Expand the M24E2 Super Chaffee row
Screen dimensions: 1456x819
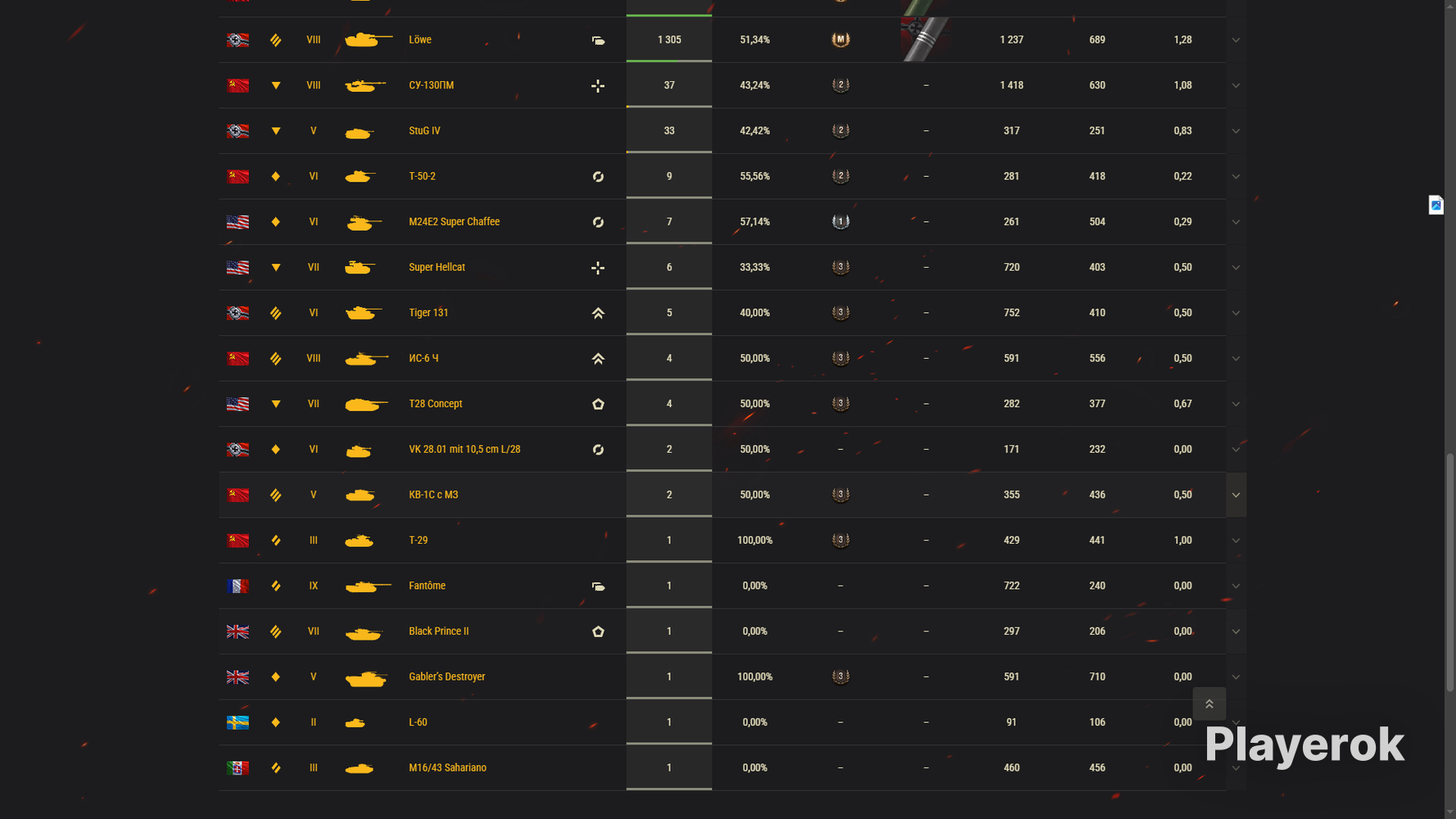pyautogui.click(x=1236, y=222)
